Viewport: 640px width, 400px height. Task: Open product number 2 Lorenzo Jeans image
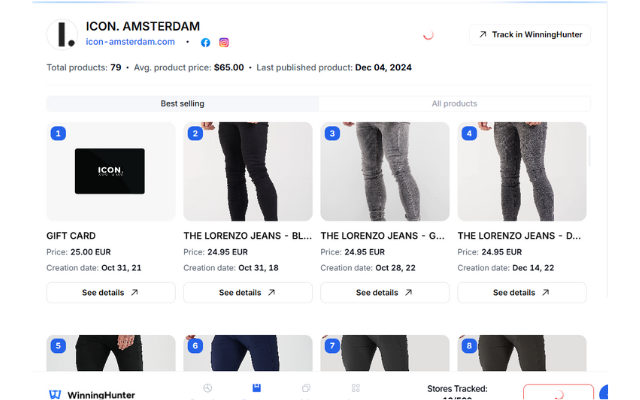click(x=247, y=172)
